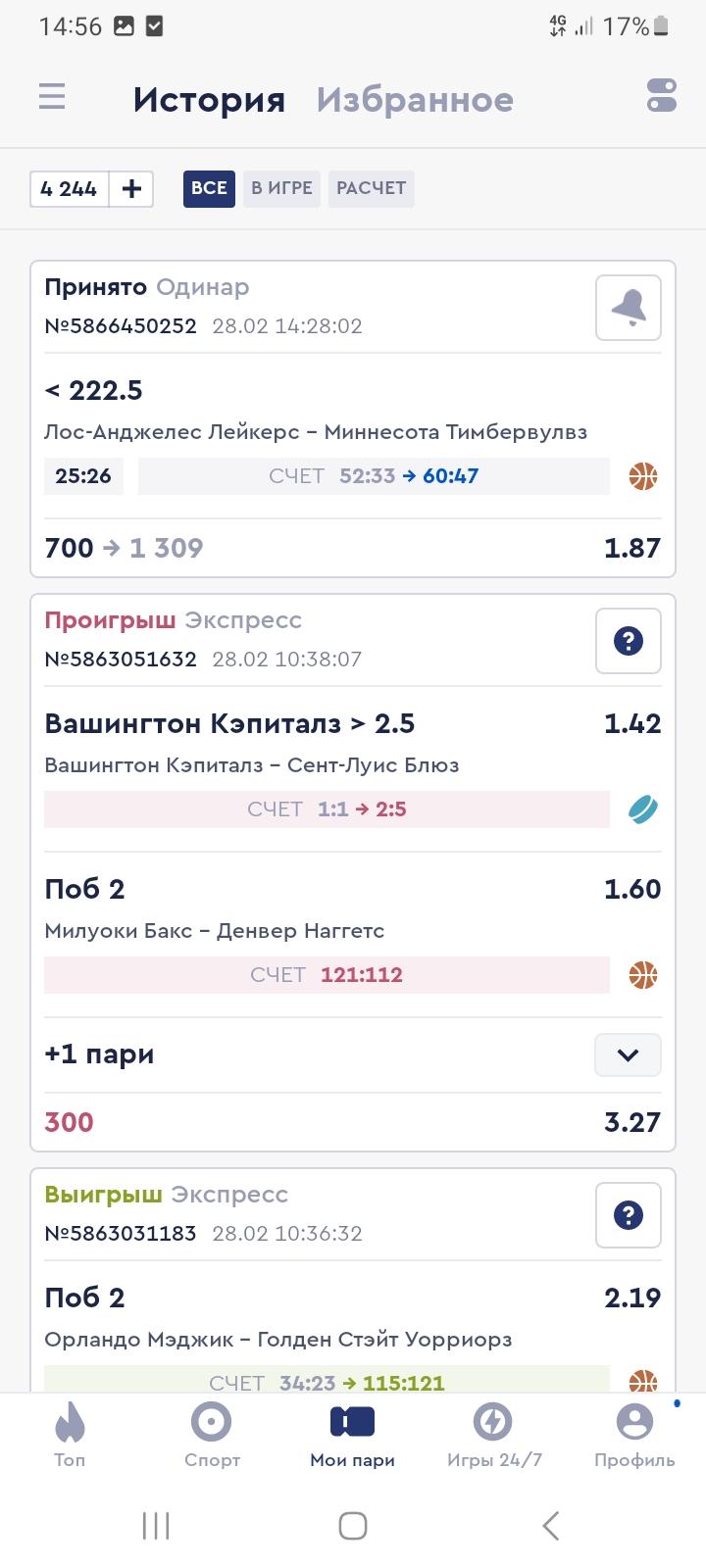Switch to the Профиль tab

[x=634, y=1434]
